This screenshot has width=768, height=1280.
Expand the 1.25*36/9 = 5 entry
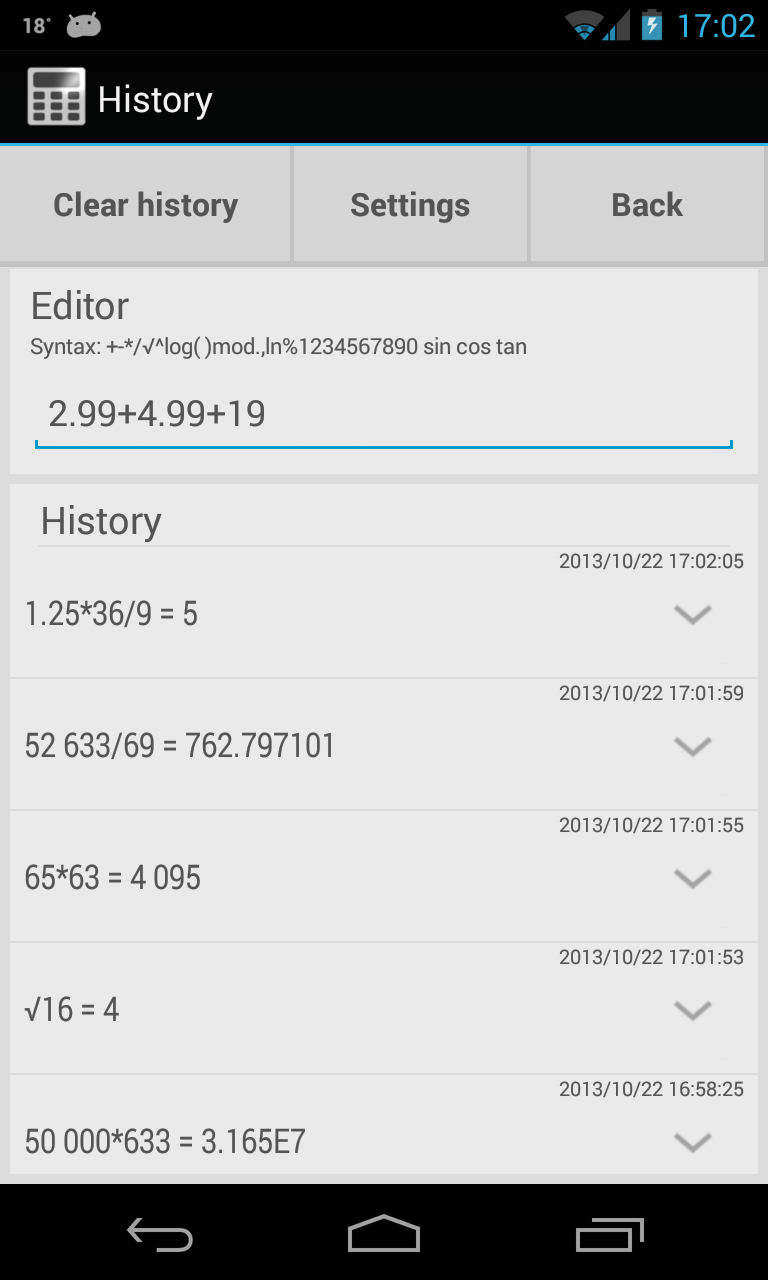coord(692,614)
